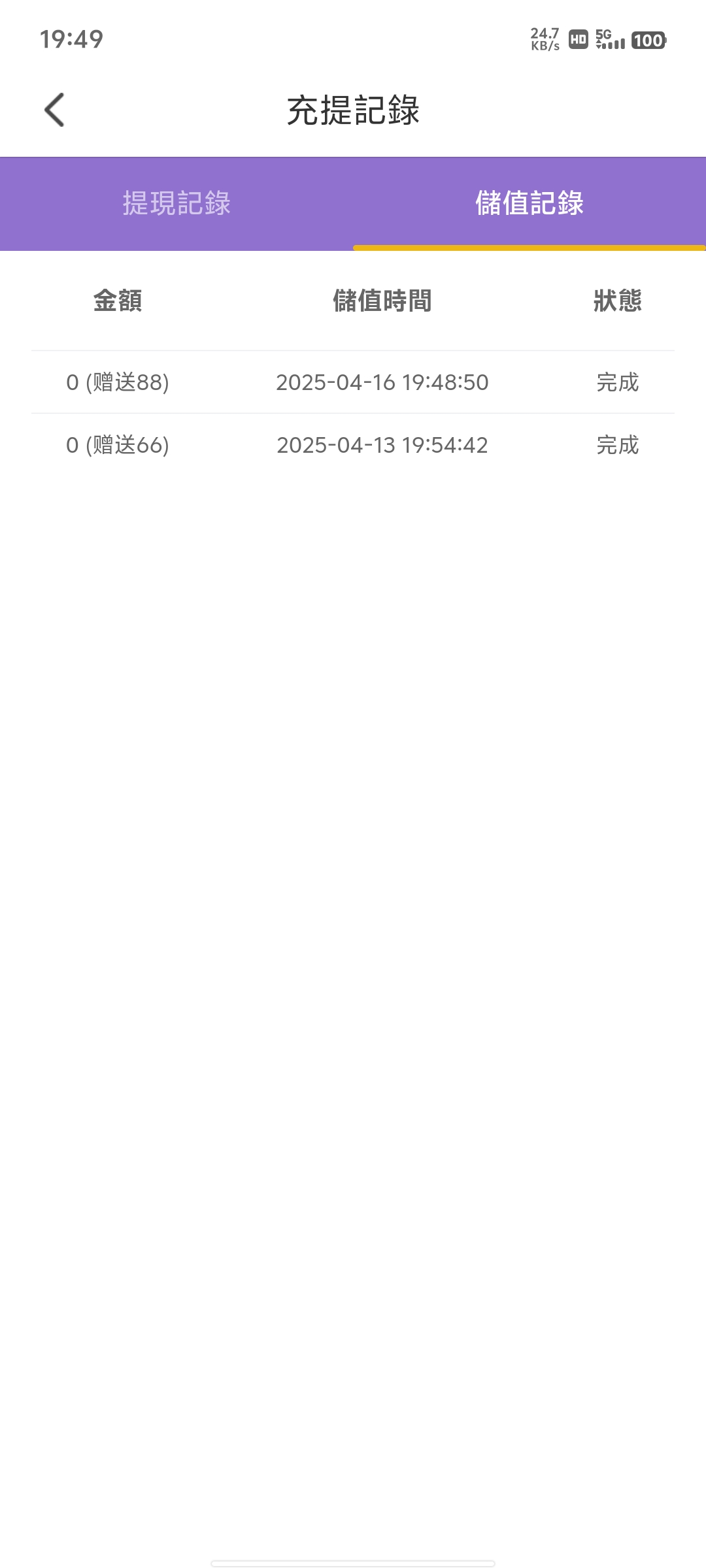Switch to the 提現記錄 tab
The width and height of the screenshot is (706, 1568).
point(176,203)
